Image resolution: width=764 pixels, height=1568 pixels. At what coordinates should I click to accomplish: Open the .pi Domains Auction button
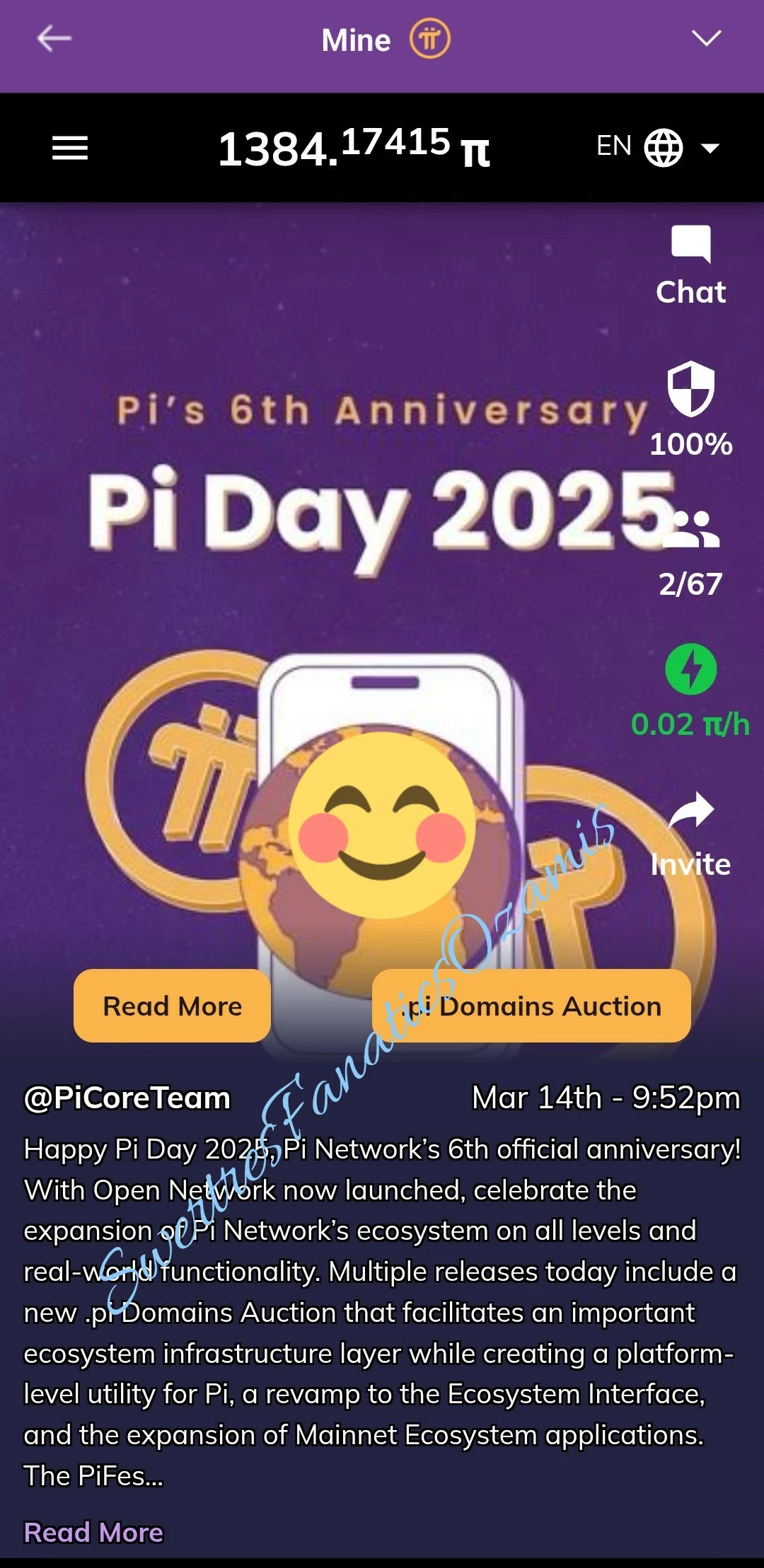click(531, 1006)
